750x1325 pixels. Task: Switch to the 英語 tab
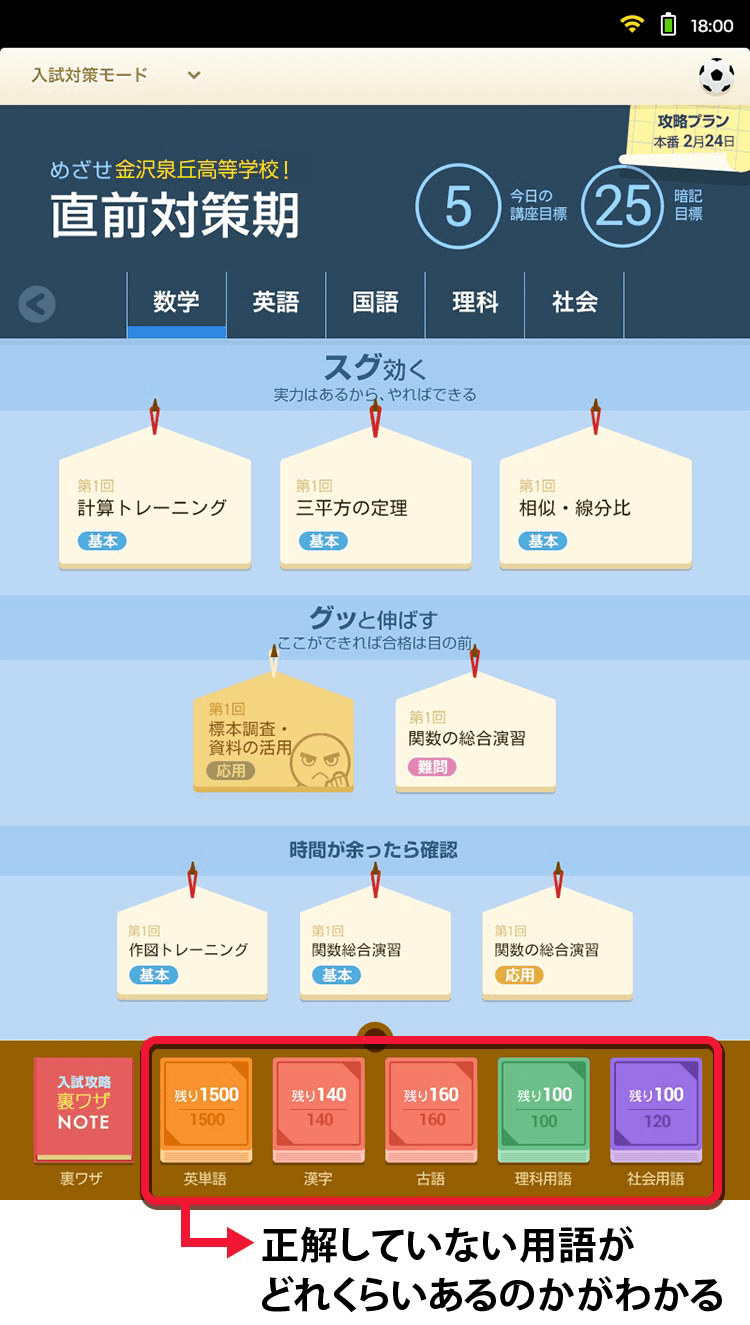point(276,302)
